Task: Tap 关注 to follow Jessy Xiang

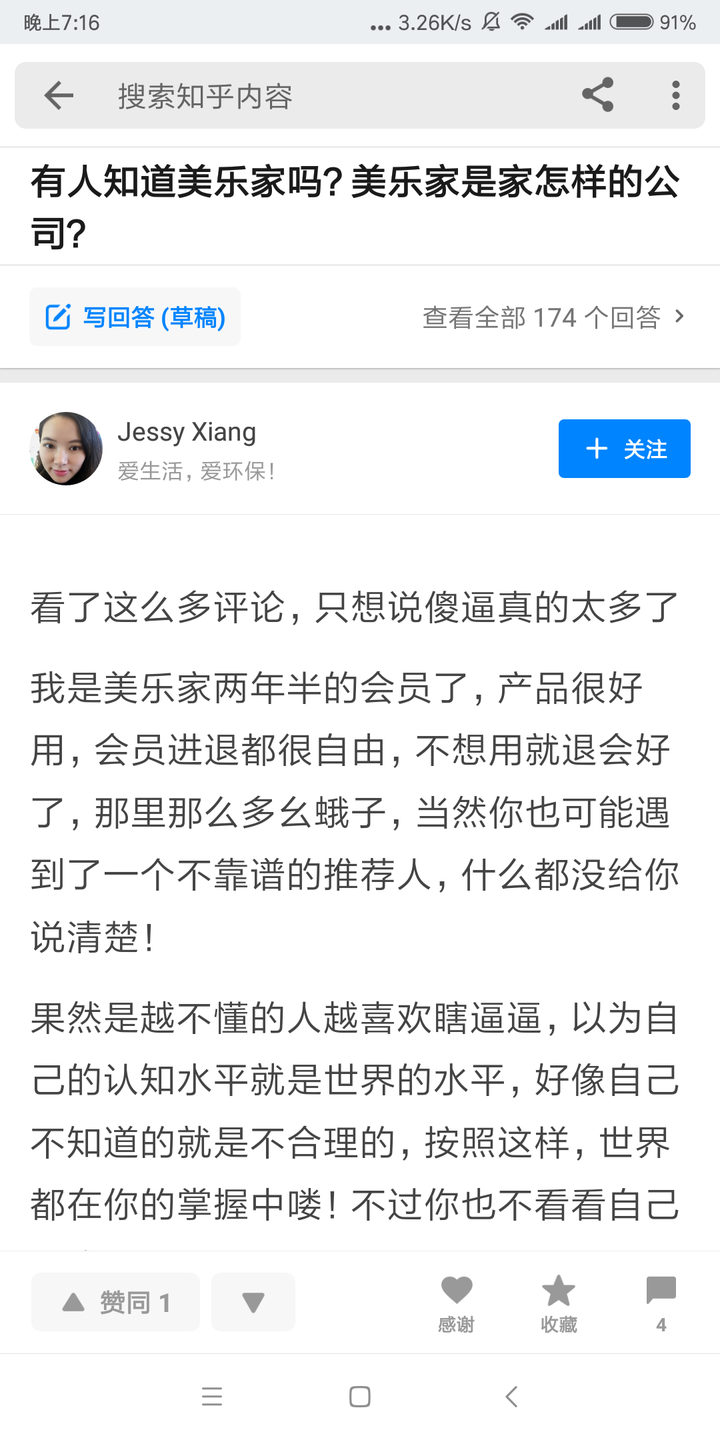Action: coord(624,449)
